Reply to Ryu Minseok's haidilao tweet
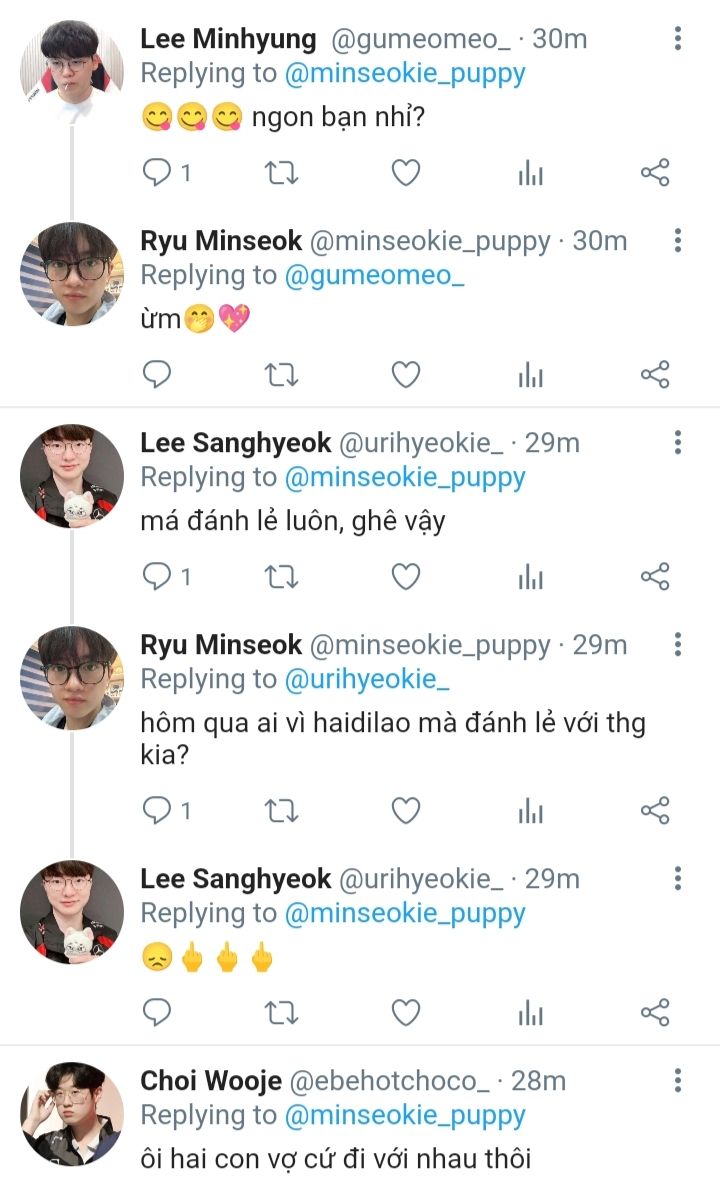Image resolution: width=720 pixels, height=1195 pixels. (x=158, y=810)
